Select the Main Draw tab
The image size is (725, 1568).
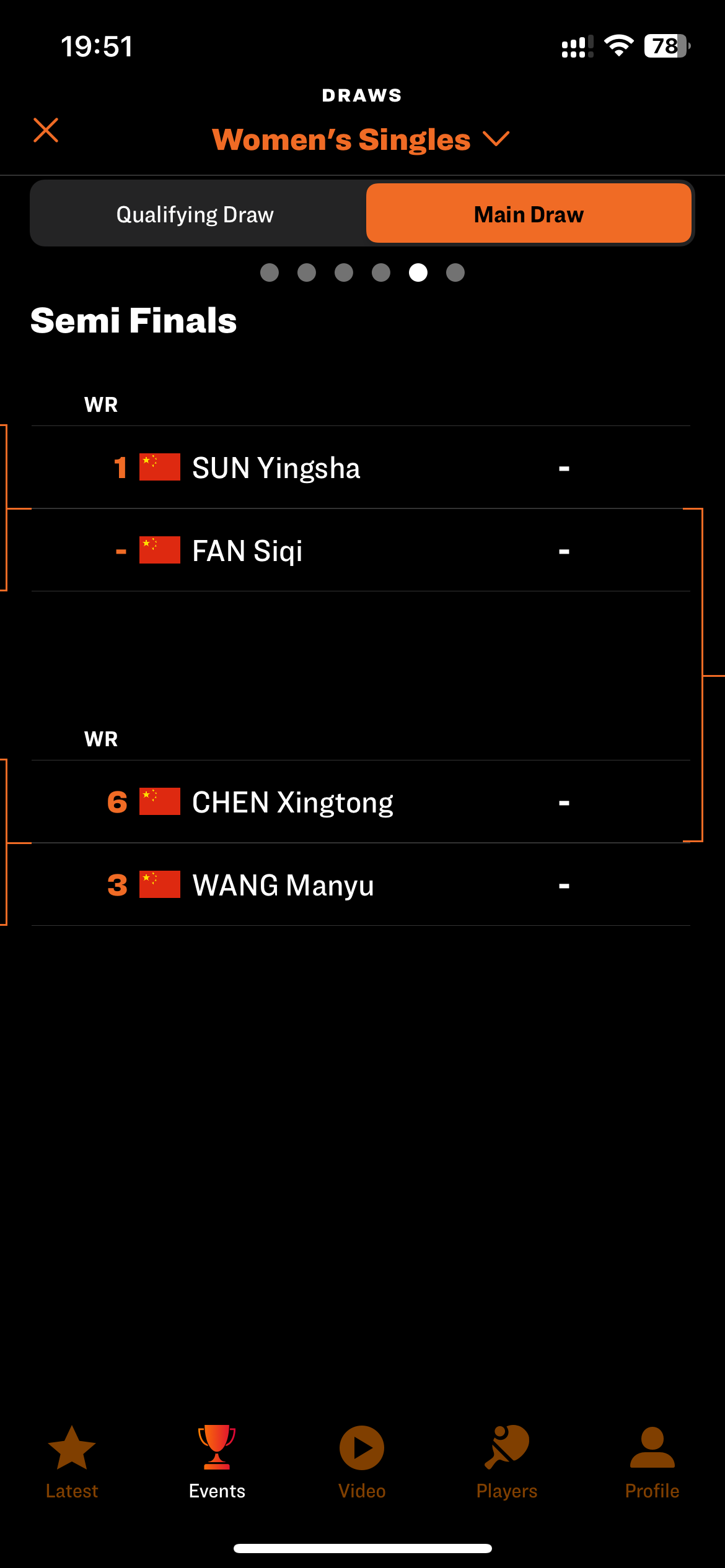529,214
